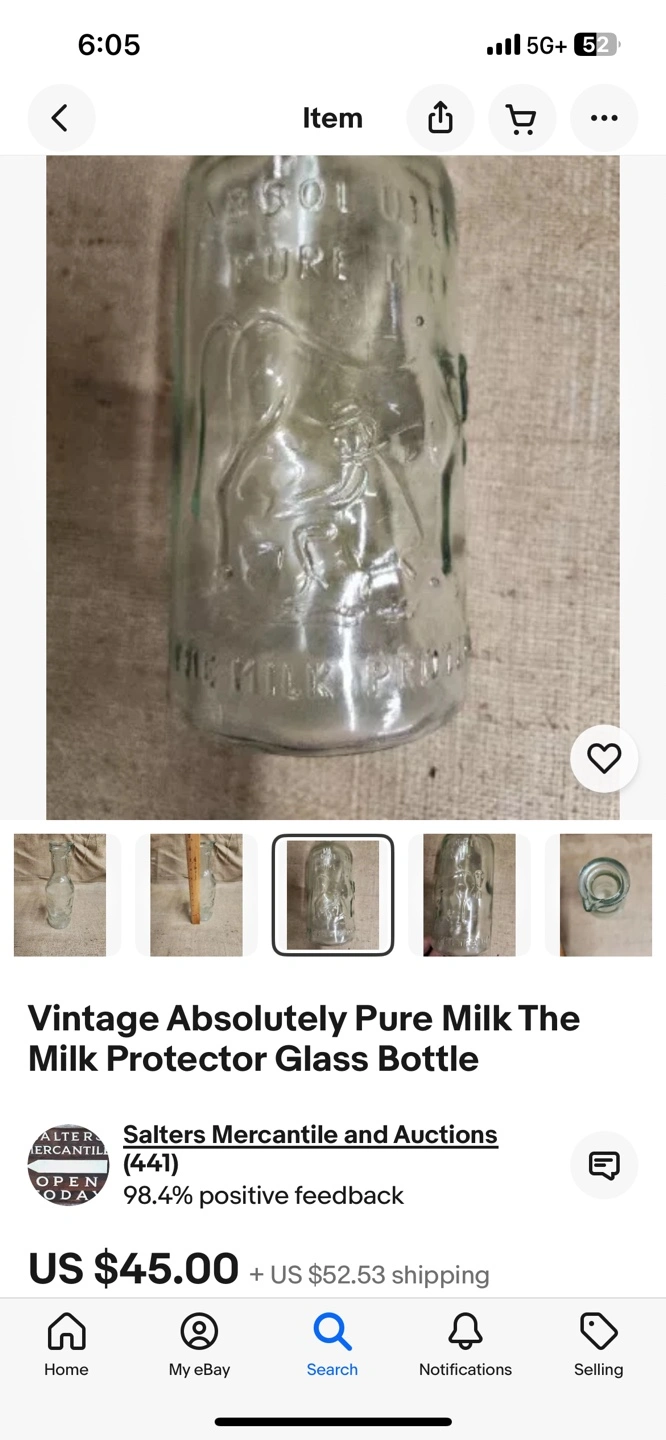Viewport: 666px width, 1440px height.
Task: Select the first bottle thumbnail
Action: [x=60, y=895]
